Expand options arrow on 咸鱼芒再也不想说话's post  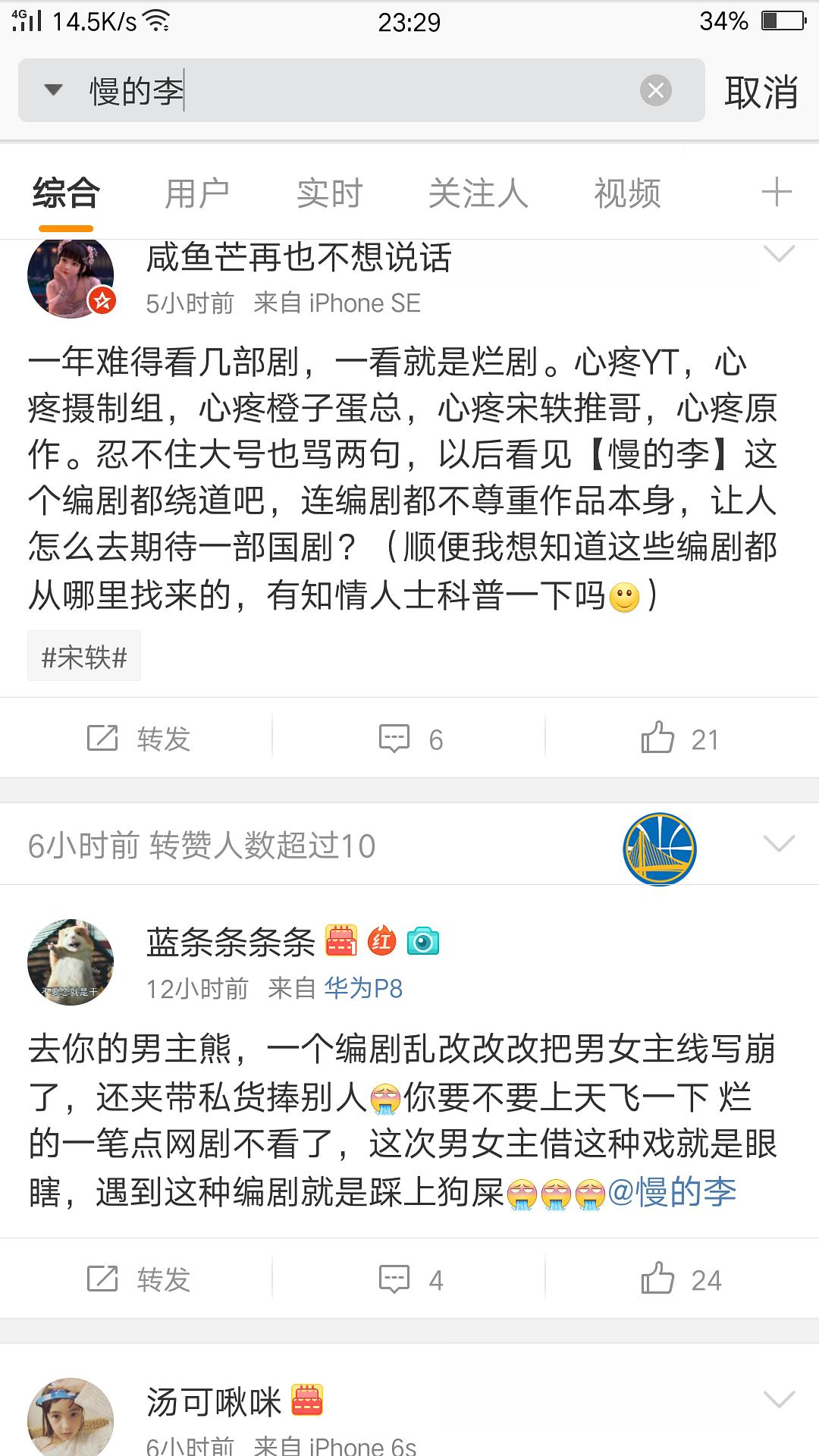click(779, 254)
